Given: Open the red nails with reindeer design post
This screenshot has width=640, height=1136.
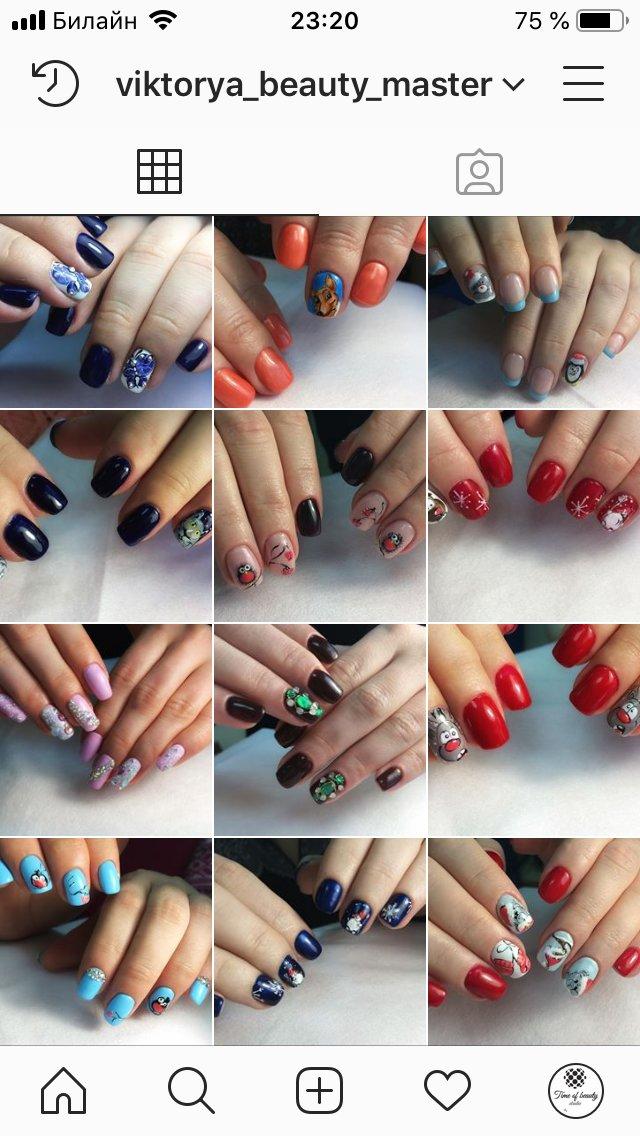Looking at the screenshot, I should click(x=534, y=730).
